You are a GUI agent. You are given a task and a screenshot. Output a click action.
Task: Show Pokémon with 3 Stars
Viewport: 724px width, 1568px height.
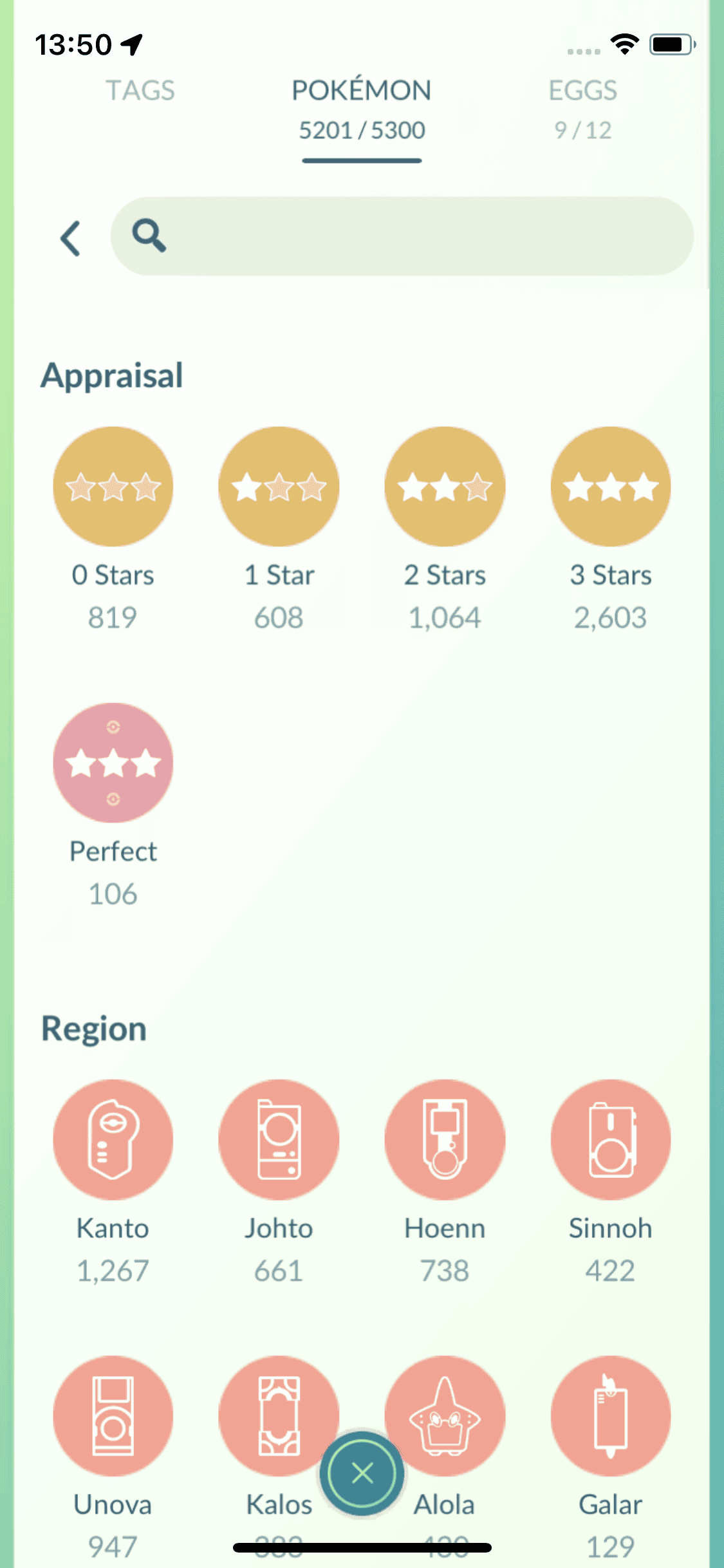(x=610, y=487)
